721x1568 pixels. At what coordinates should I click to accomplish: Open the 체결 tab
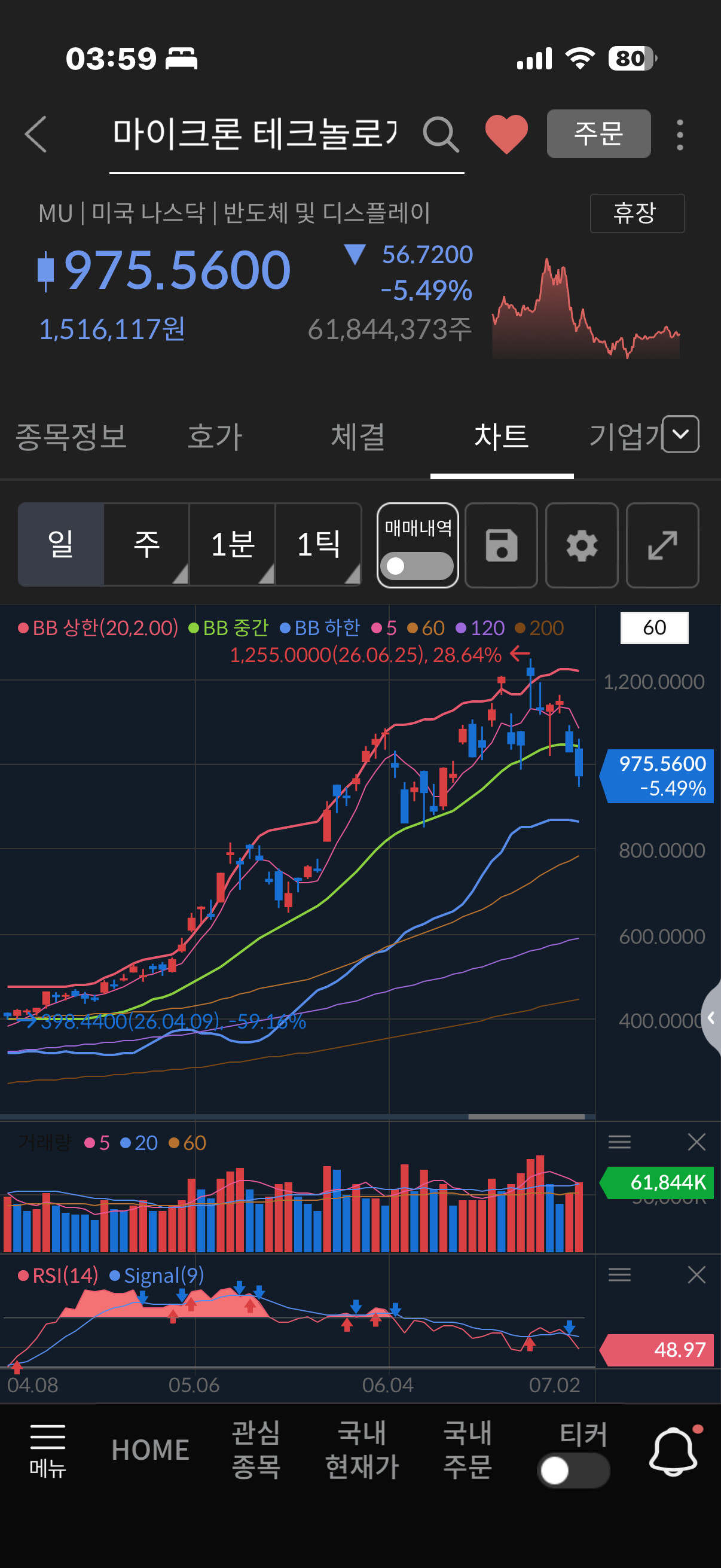coord(358,437)
